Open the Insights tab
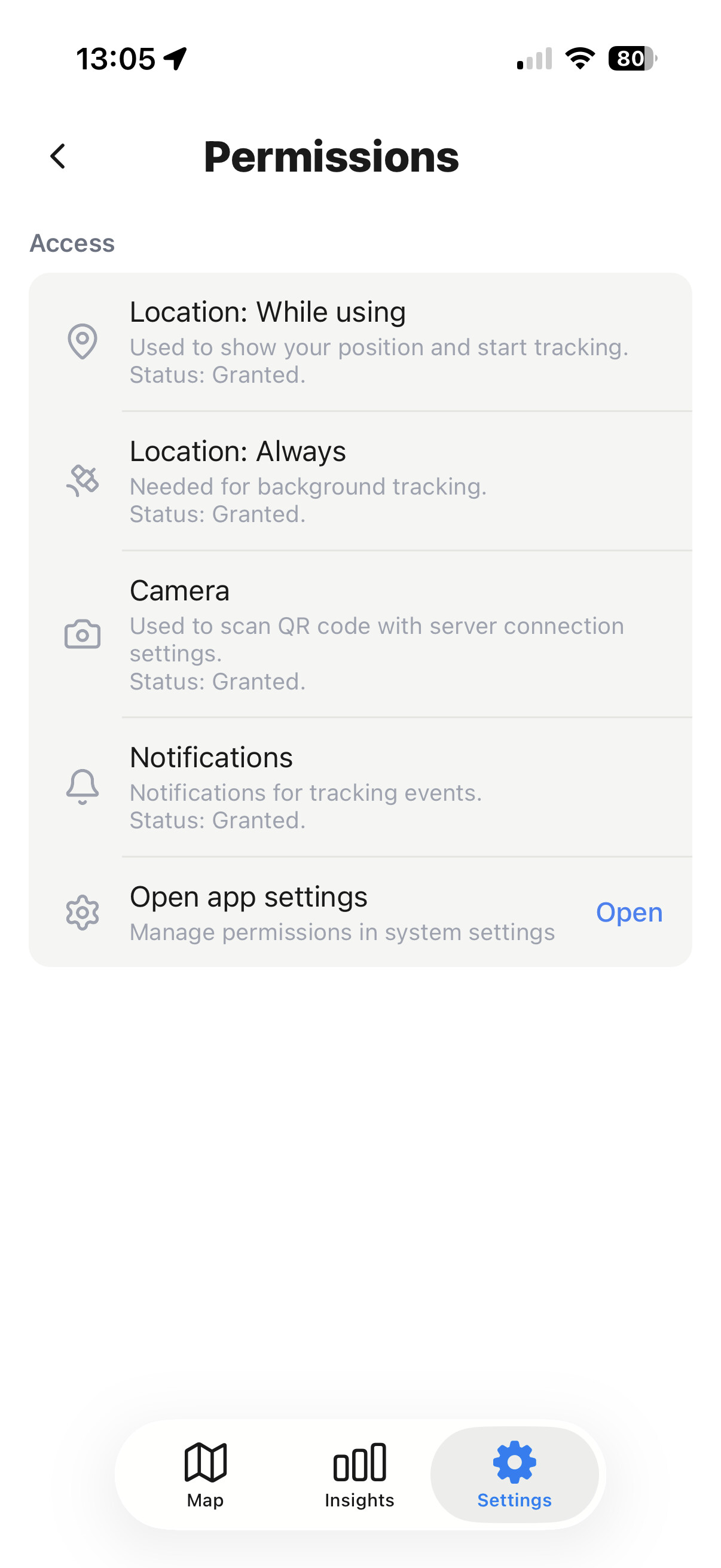 pos(359,1474)
